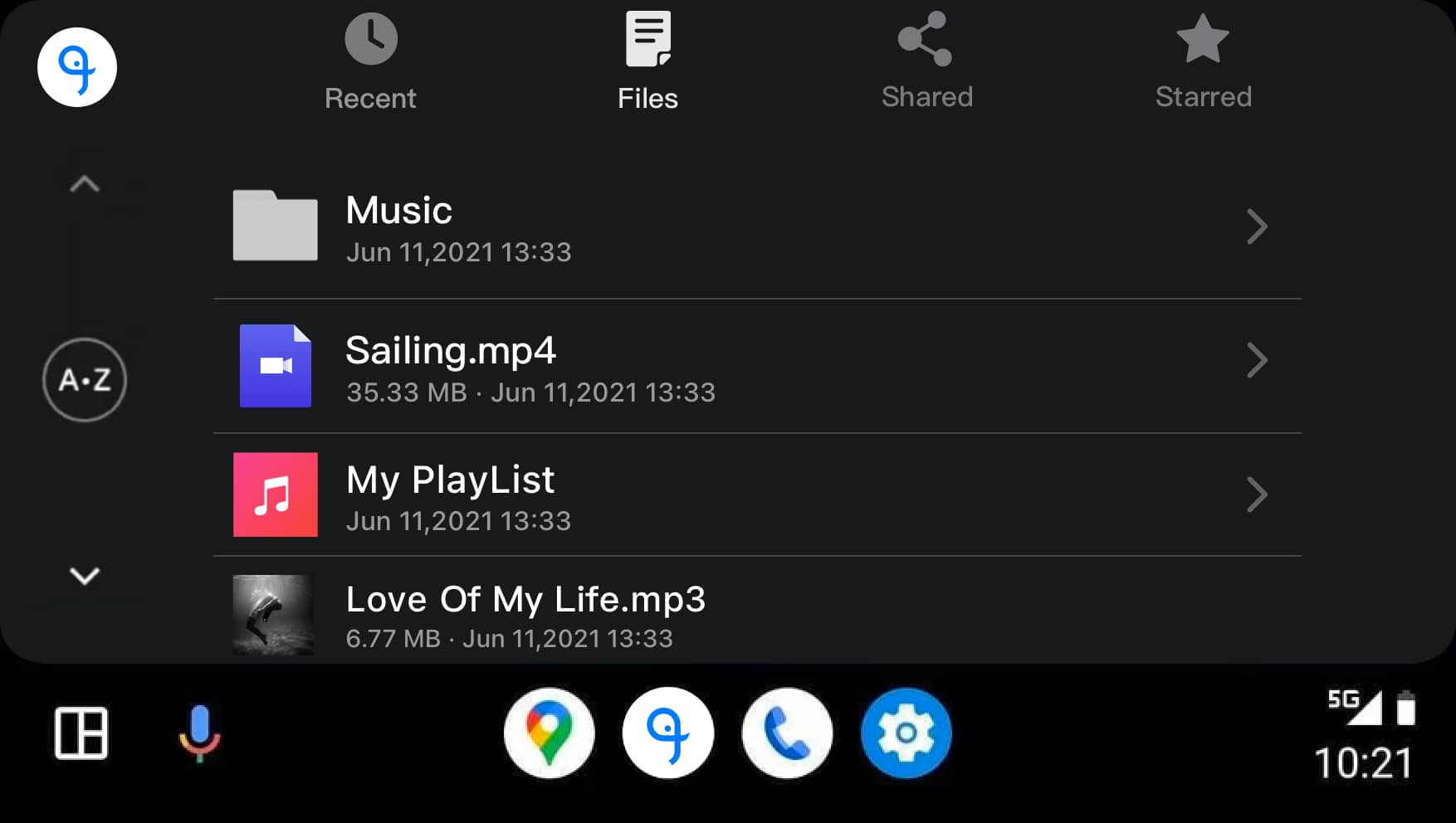Open the split-screen dashboard launcher
The image size is (1456, 823).
pos(81,733)
